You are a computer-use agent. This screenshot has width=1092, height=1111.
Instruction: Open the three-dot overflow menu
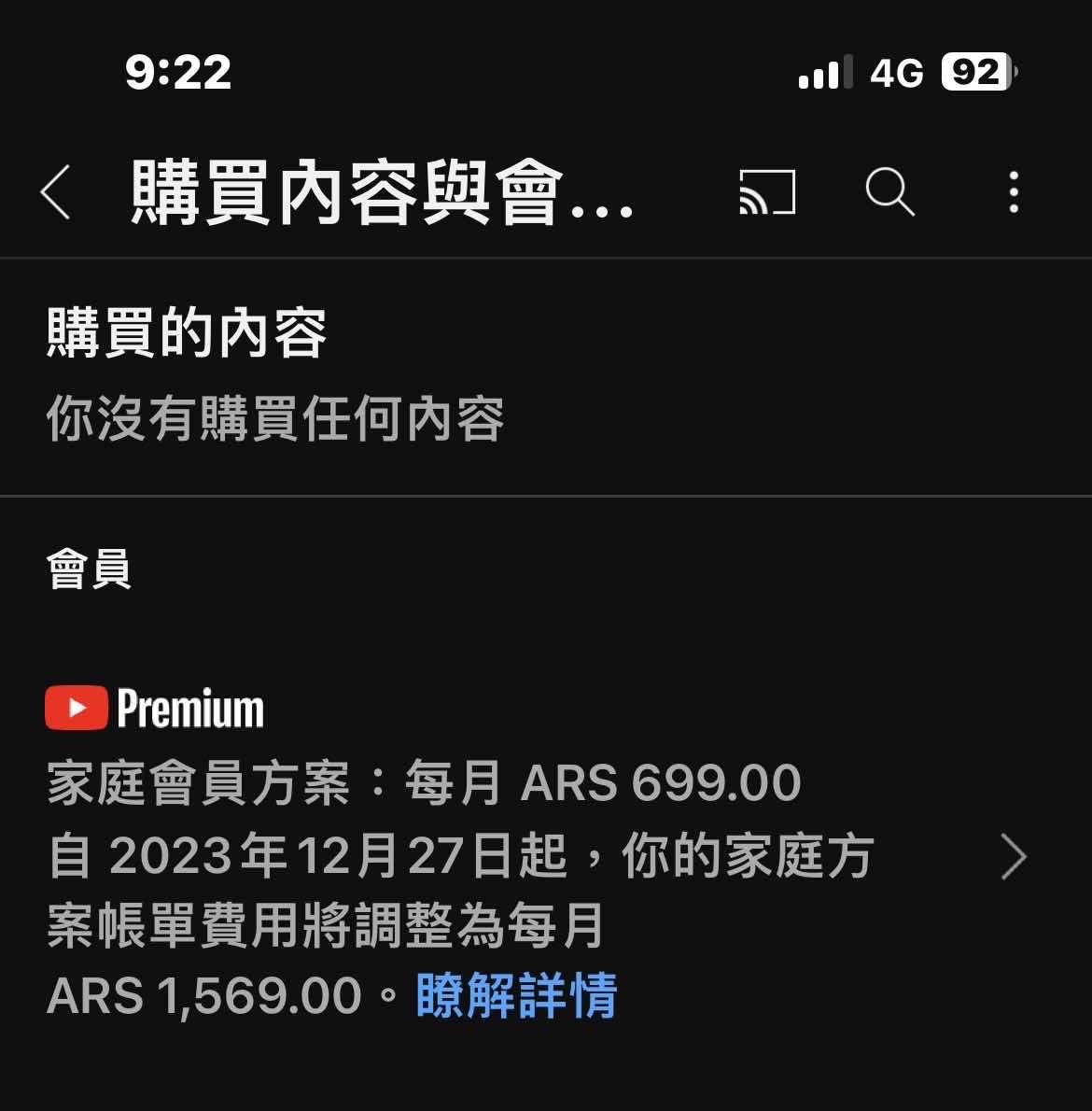click(1014, 192)
